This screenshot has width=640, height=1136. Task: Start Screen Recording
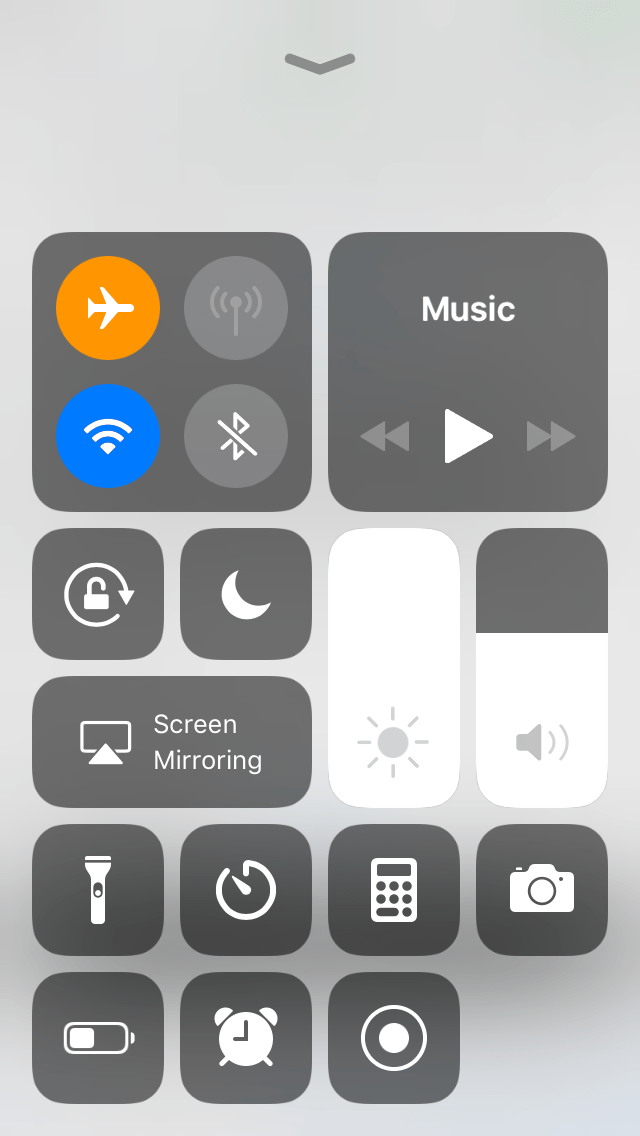[394, 1038]
